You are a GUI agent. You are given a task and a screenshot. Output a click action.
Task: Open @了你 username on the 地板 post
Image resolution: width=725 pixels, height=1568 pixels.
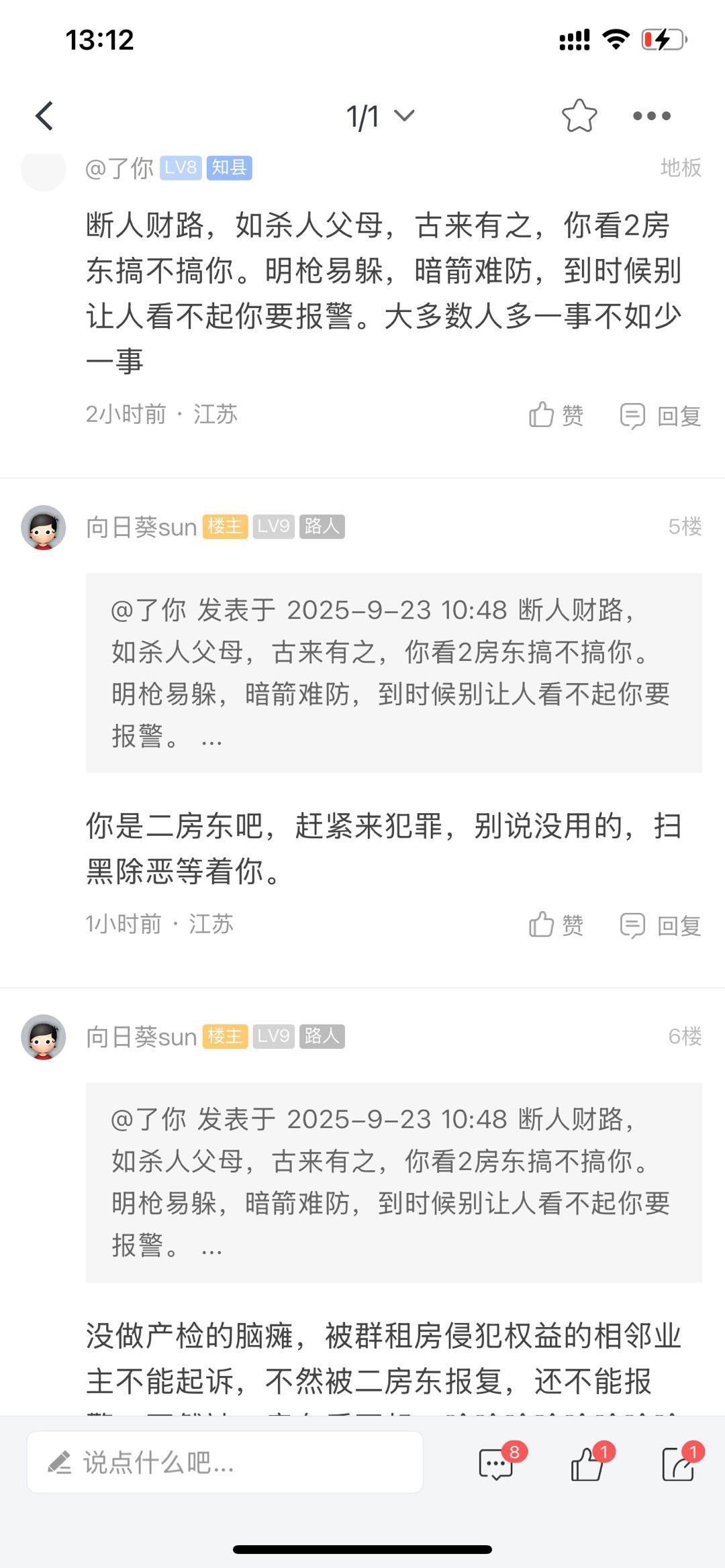[119, 168]
